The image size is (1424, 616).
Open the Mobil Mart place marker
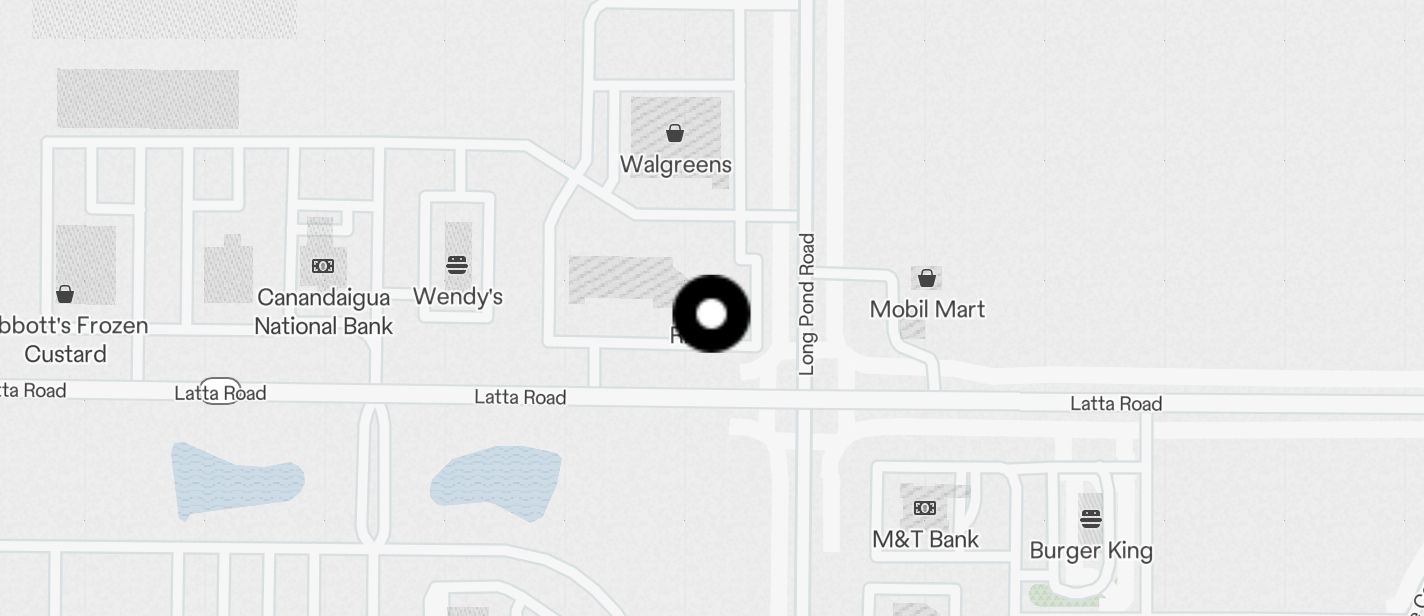(x=927, y=278)
